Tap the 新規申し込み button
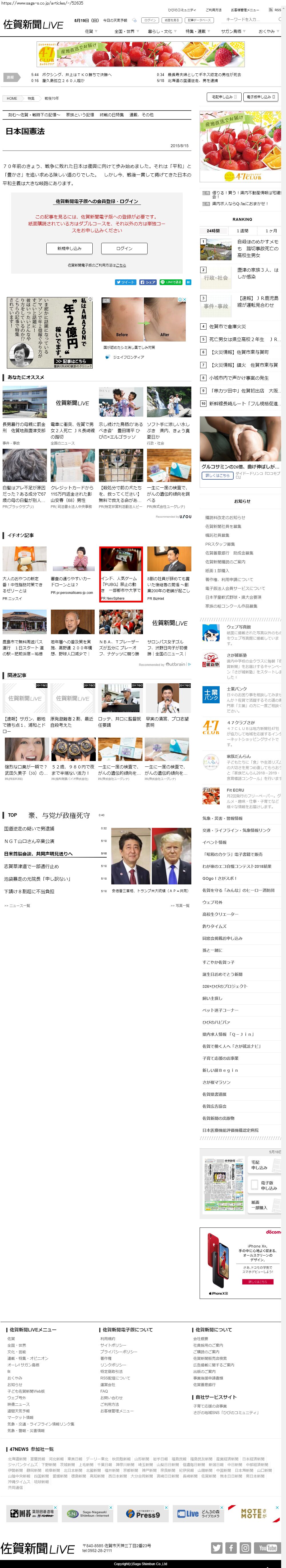Image resolution: width=286 pixels, height=1568 pixels. (69, 248)
